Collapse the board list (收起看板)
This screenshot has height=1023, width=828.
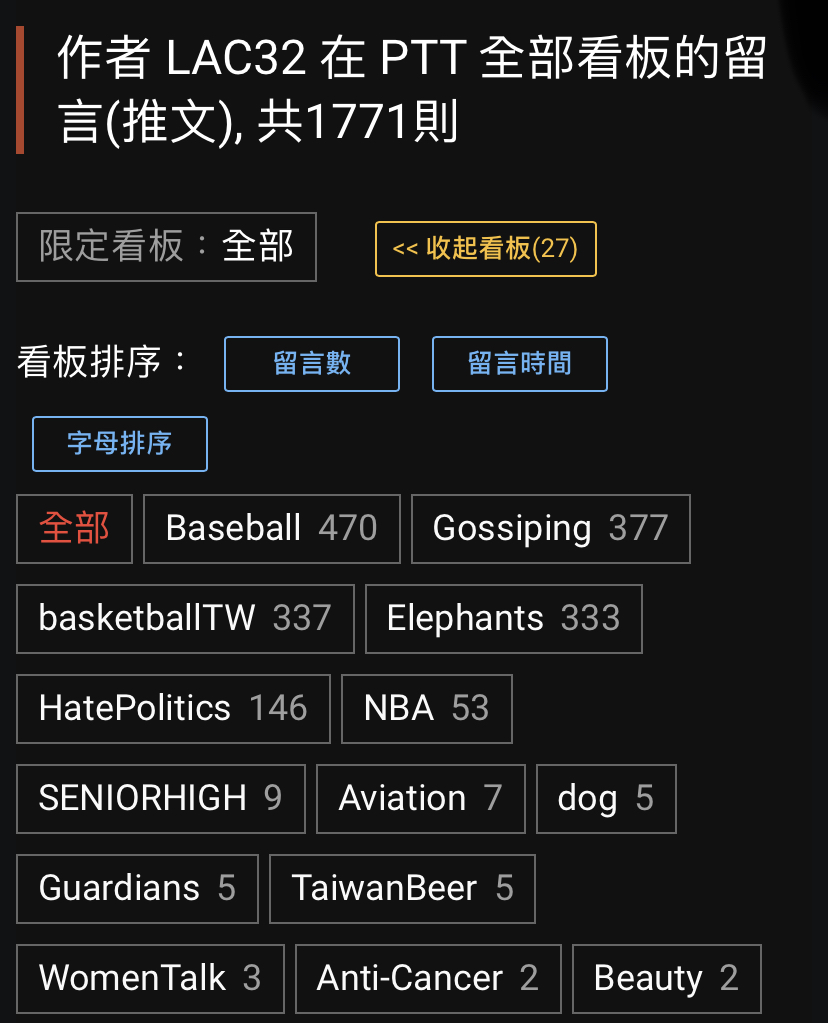pyautogui.click(x=485, y=249)
